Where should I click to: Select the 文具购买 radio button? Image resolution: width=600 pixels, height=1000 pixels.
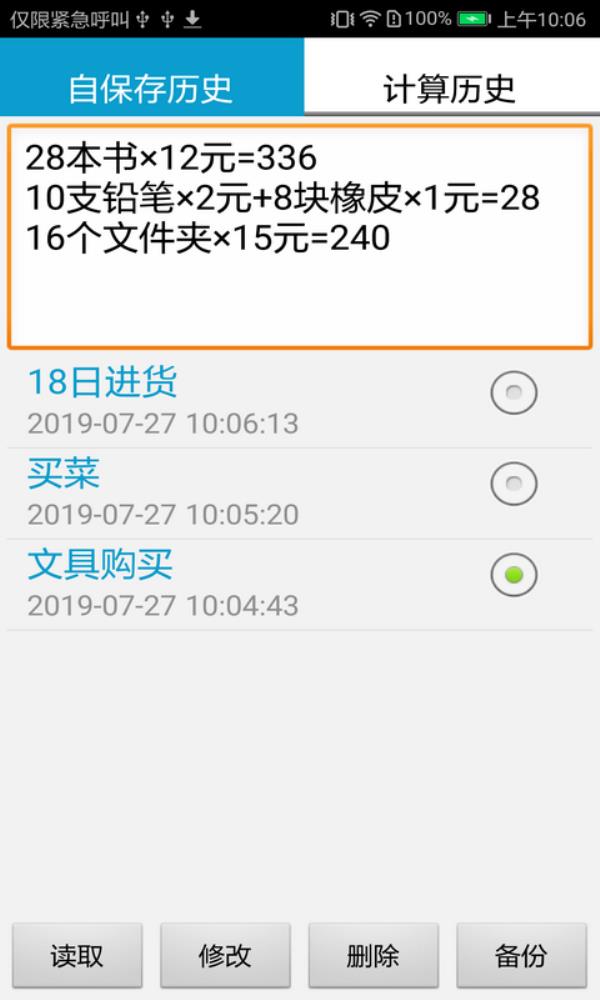click(x=514, y=575)
